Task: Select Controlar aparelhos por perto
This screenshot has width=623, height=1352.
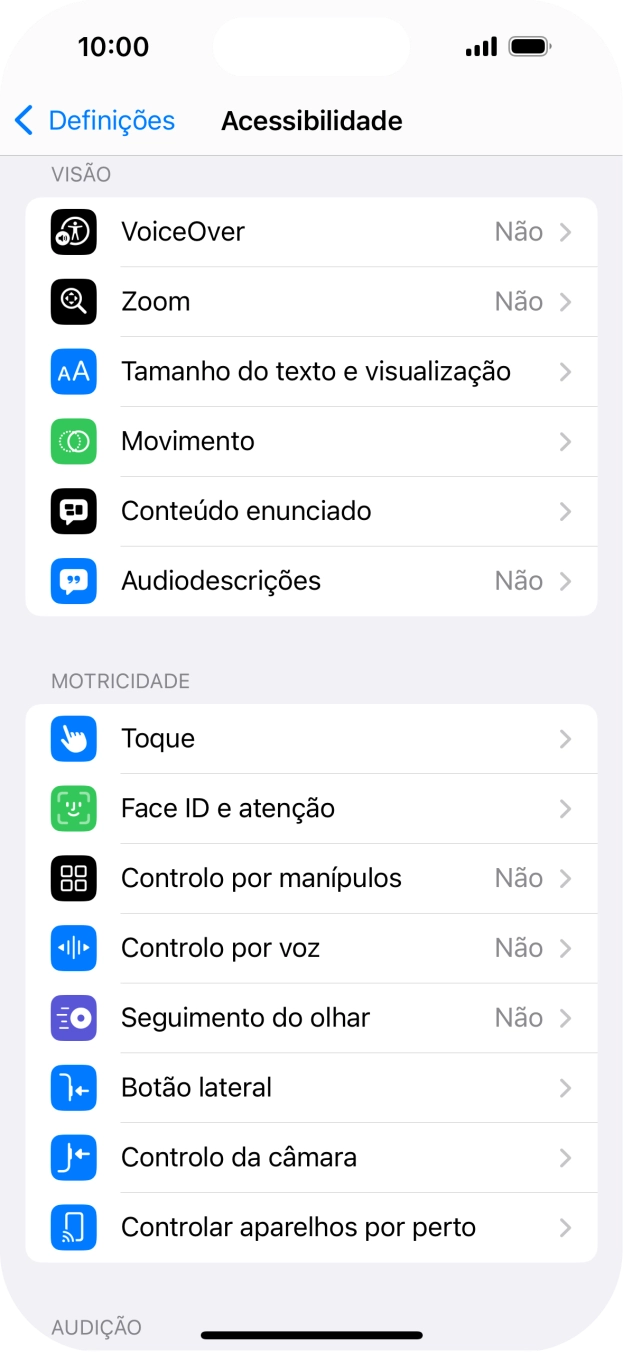Action: [311, 1227]
